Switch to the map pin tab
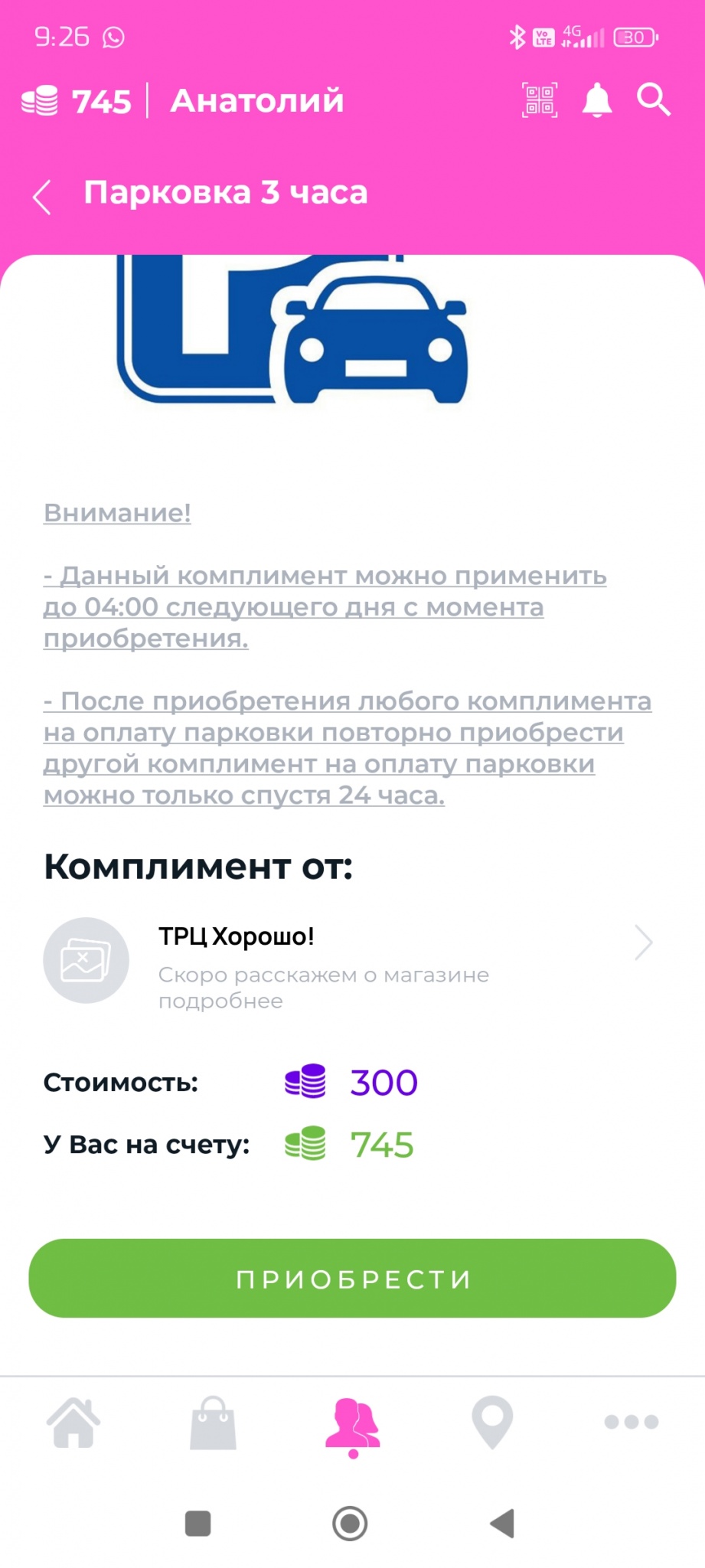Screen dimensions: 705x1568 492,1423
